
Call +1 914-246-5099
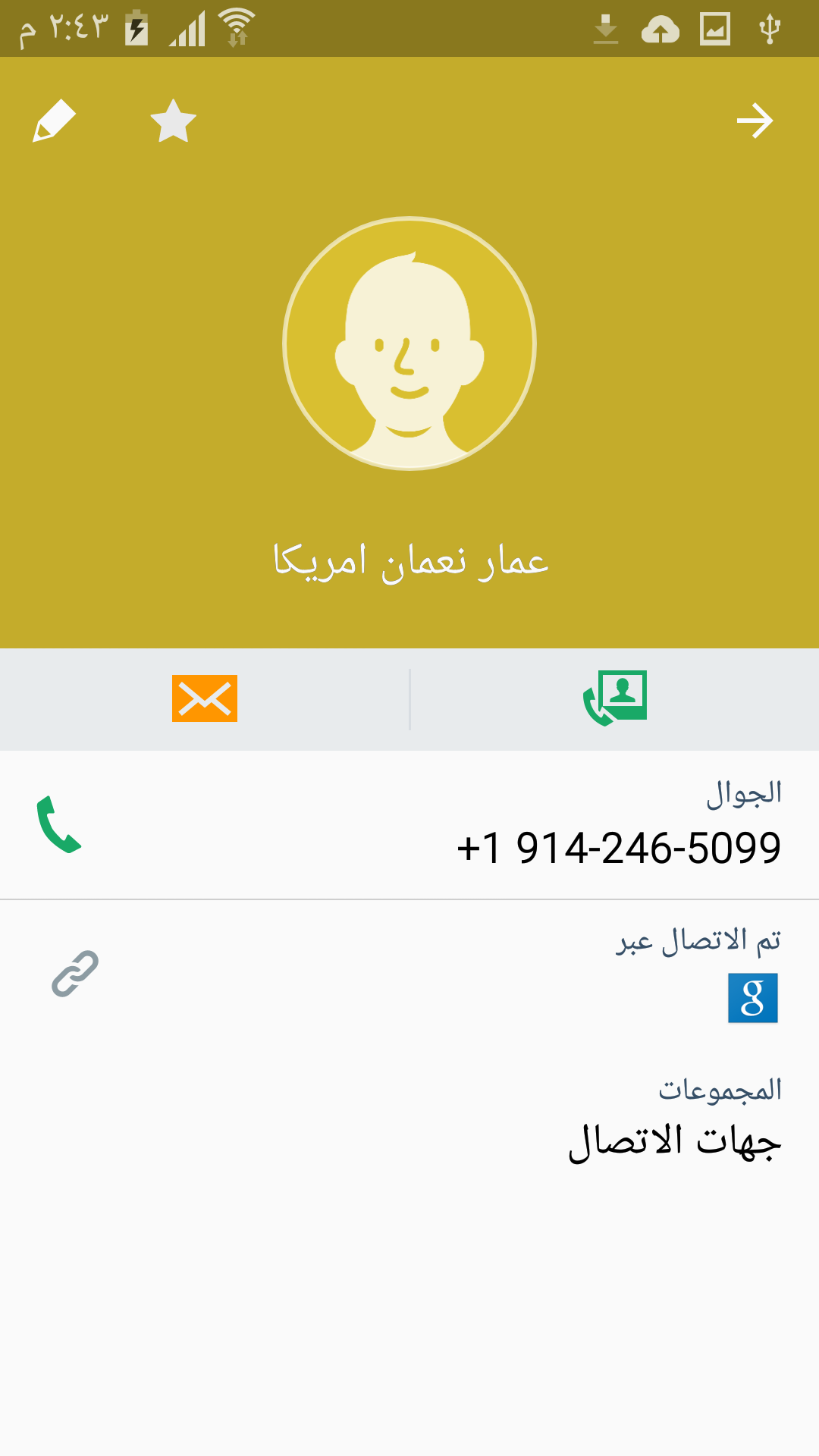pos(59,825)
